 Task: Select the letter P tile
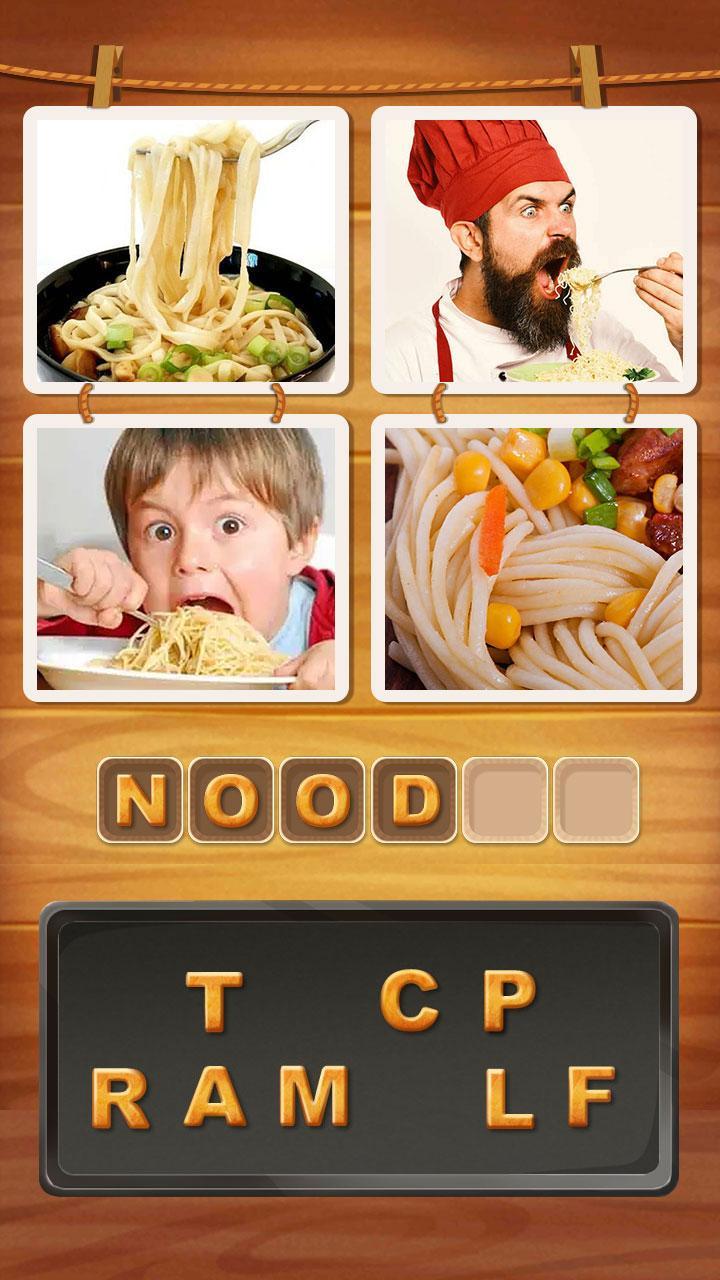pyautogui.click(x=509, y=1002)
